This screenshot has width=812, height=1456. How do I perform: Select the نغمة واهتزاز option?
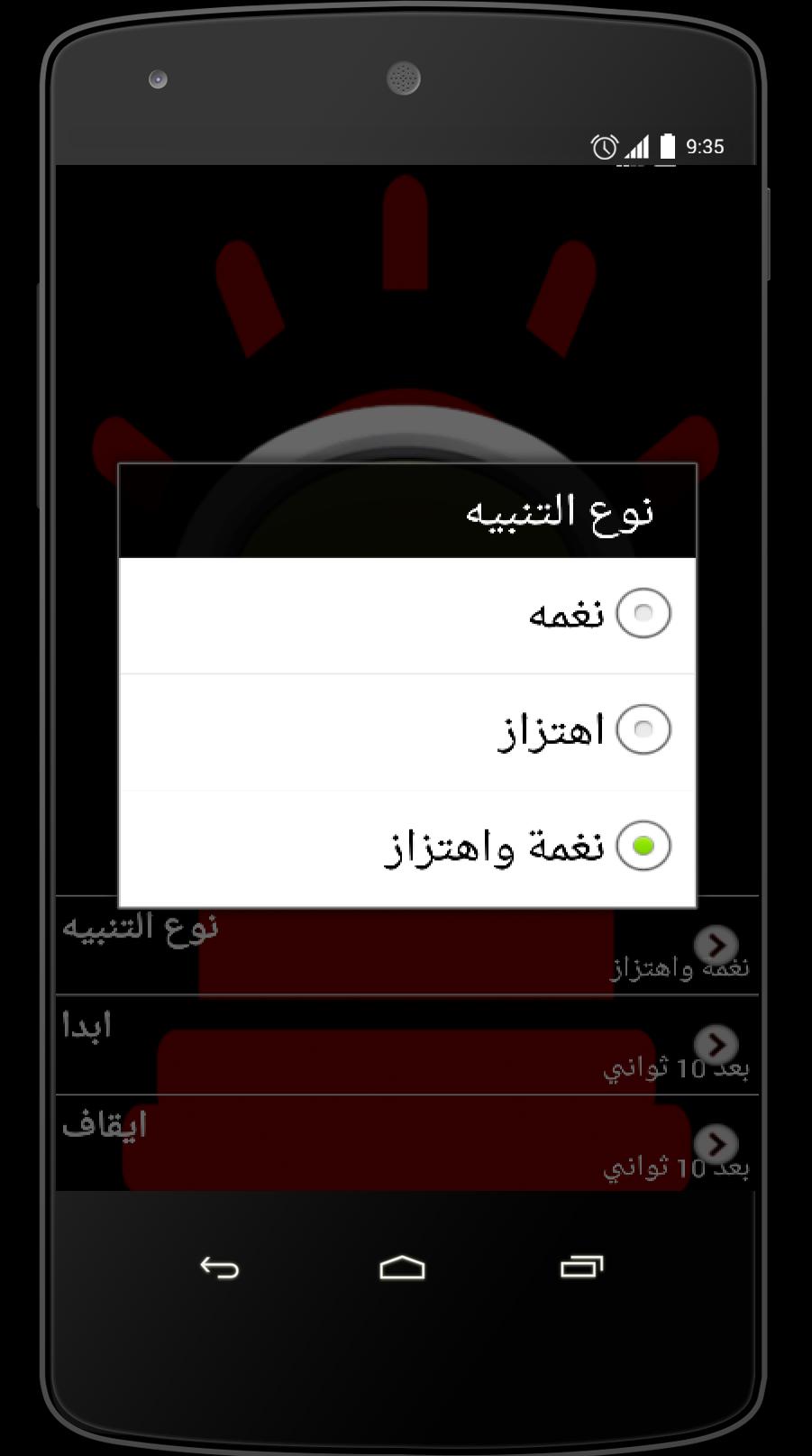tap(643, 847)
